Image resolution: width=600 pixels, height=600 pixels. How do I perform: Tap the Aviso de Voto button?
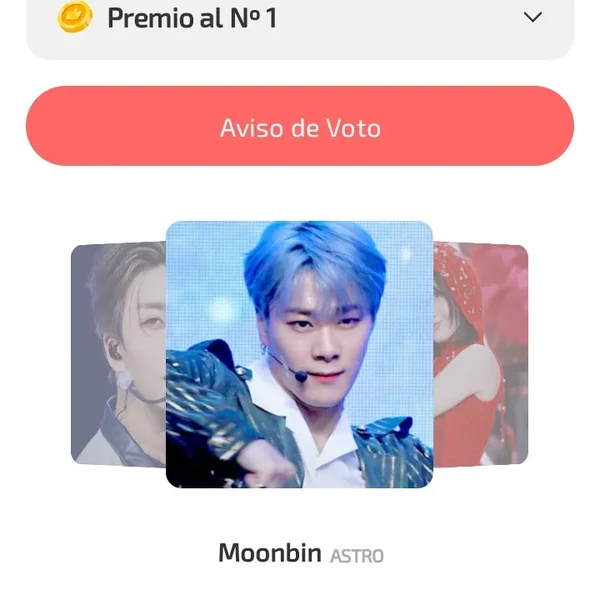[300, 127]
